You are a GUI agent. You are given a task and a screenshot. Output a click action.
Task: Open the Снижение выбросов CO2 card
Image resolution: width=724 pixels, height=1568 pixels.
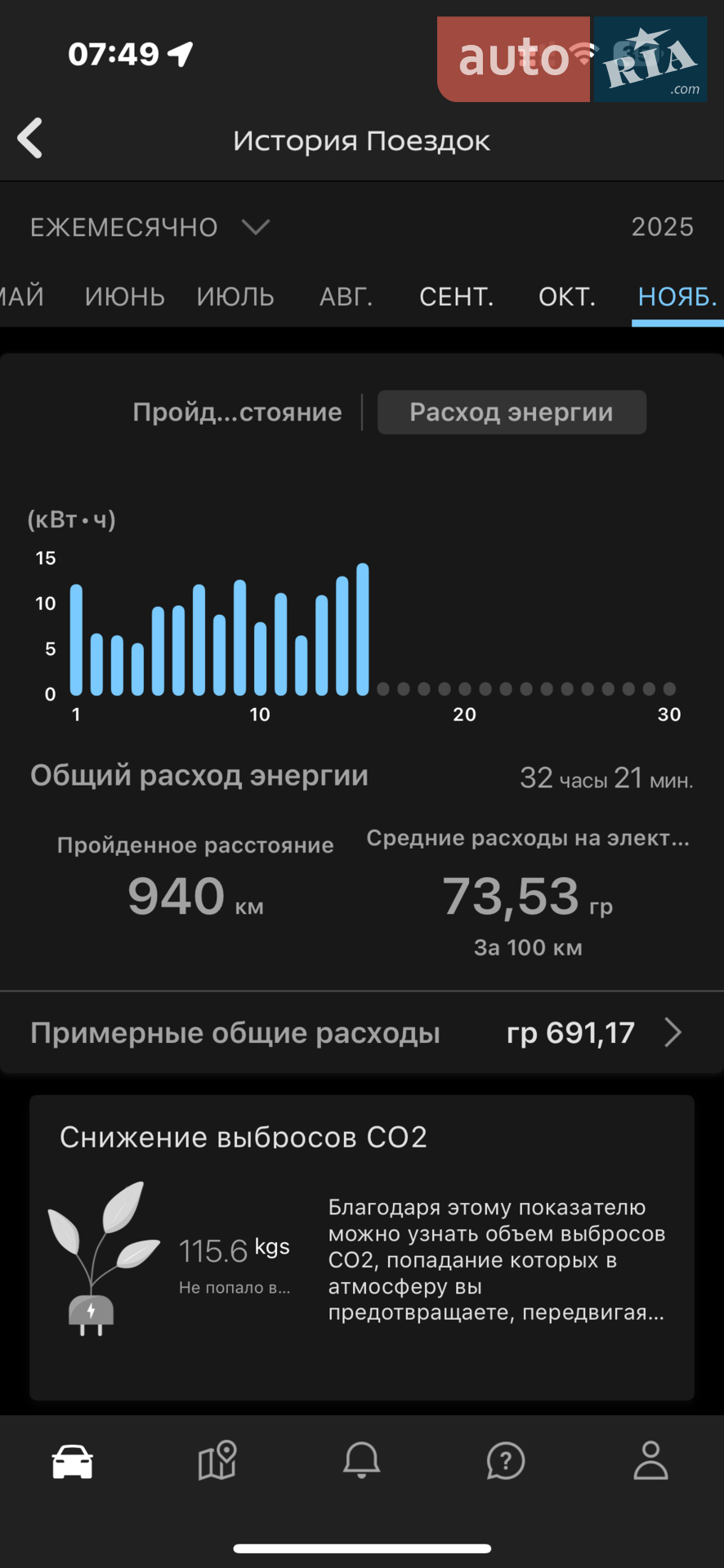click(362, 1247)
